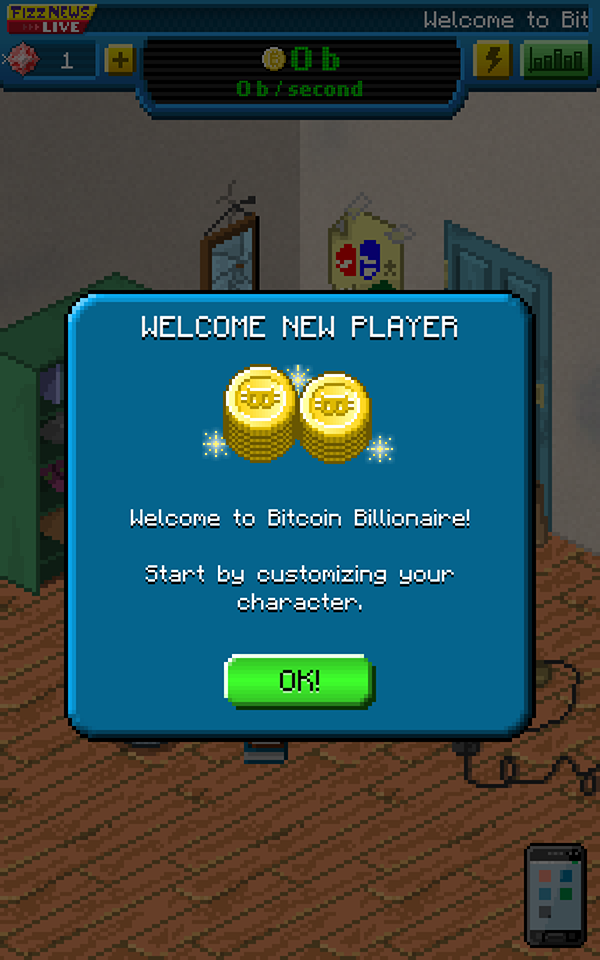Open the lightning bolt boost button

point(492,60)
